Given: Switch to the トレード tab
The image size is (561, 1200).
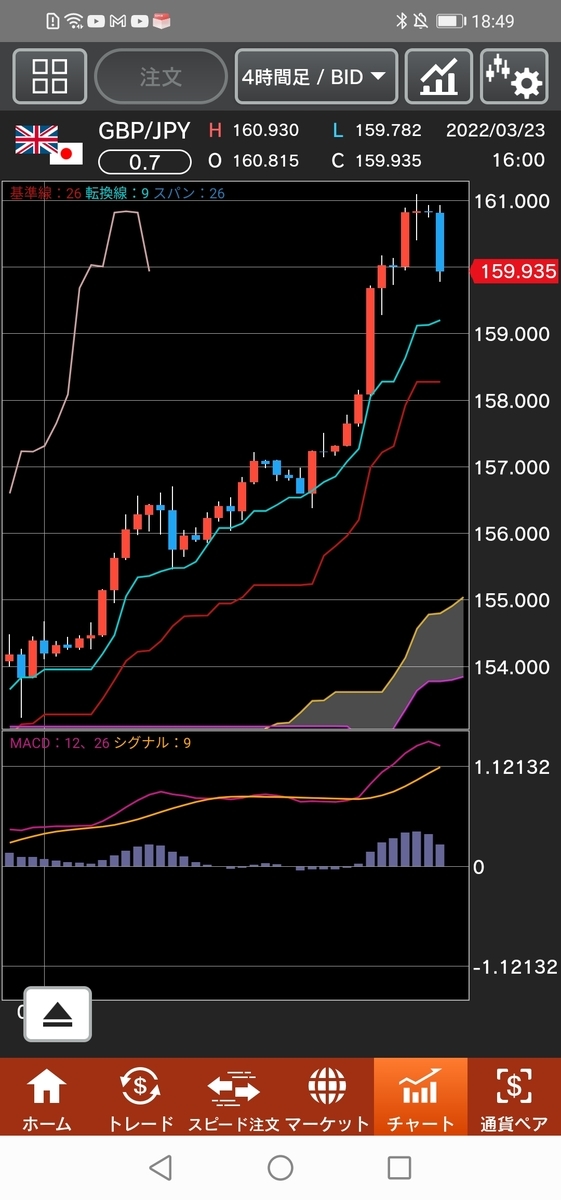Looking at the screenshot, I should coord(140,1098).
